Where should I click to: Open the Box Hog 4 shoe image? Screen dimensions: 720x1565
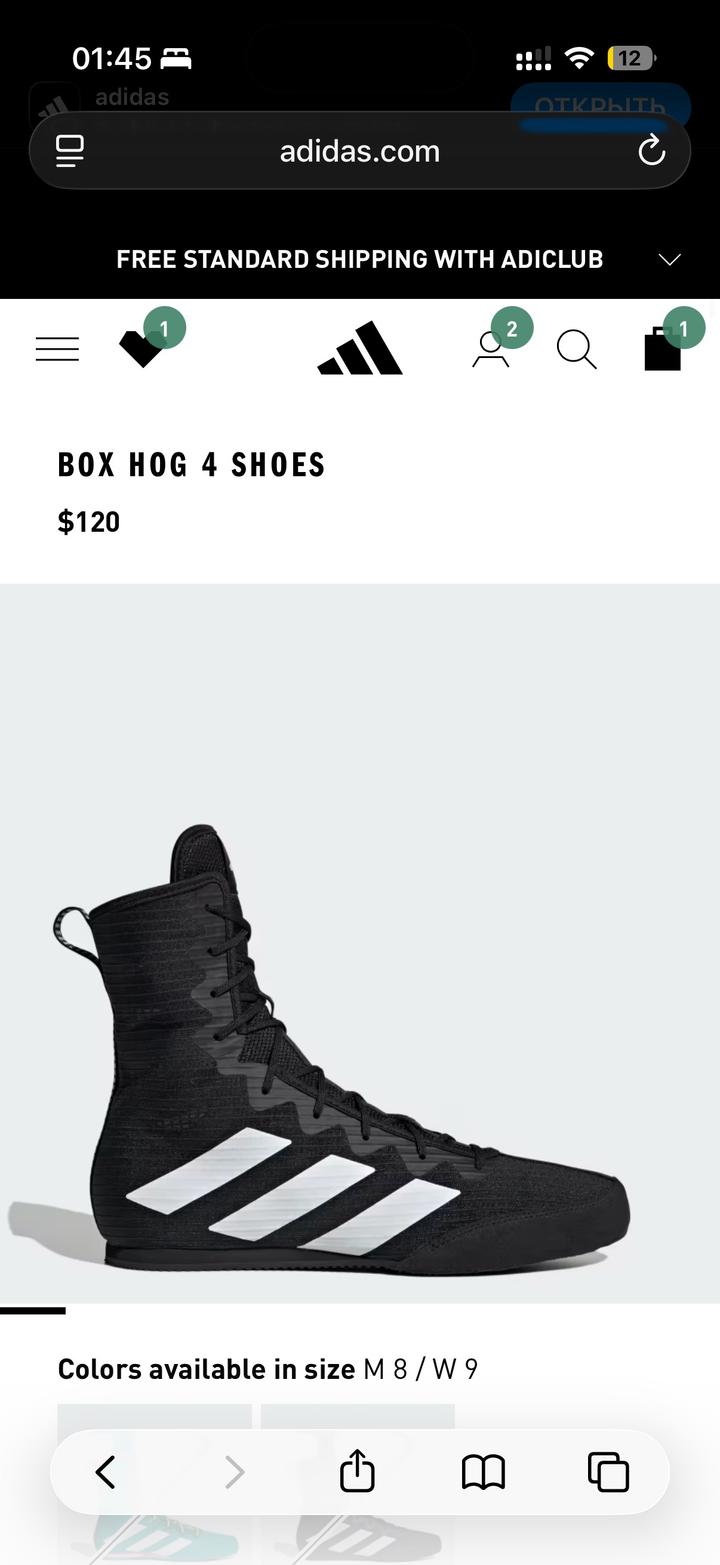point(360,943)
